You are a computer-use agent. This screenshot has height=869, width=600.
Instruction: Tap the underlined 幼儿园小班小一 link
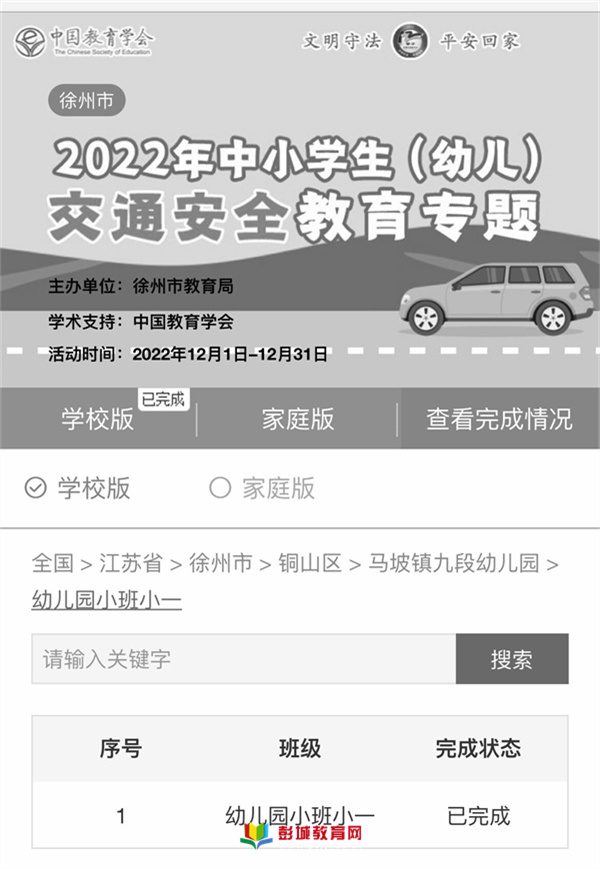107,599
